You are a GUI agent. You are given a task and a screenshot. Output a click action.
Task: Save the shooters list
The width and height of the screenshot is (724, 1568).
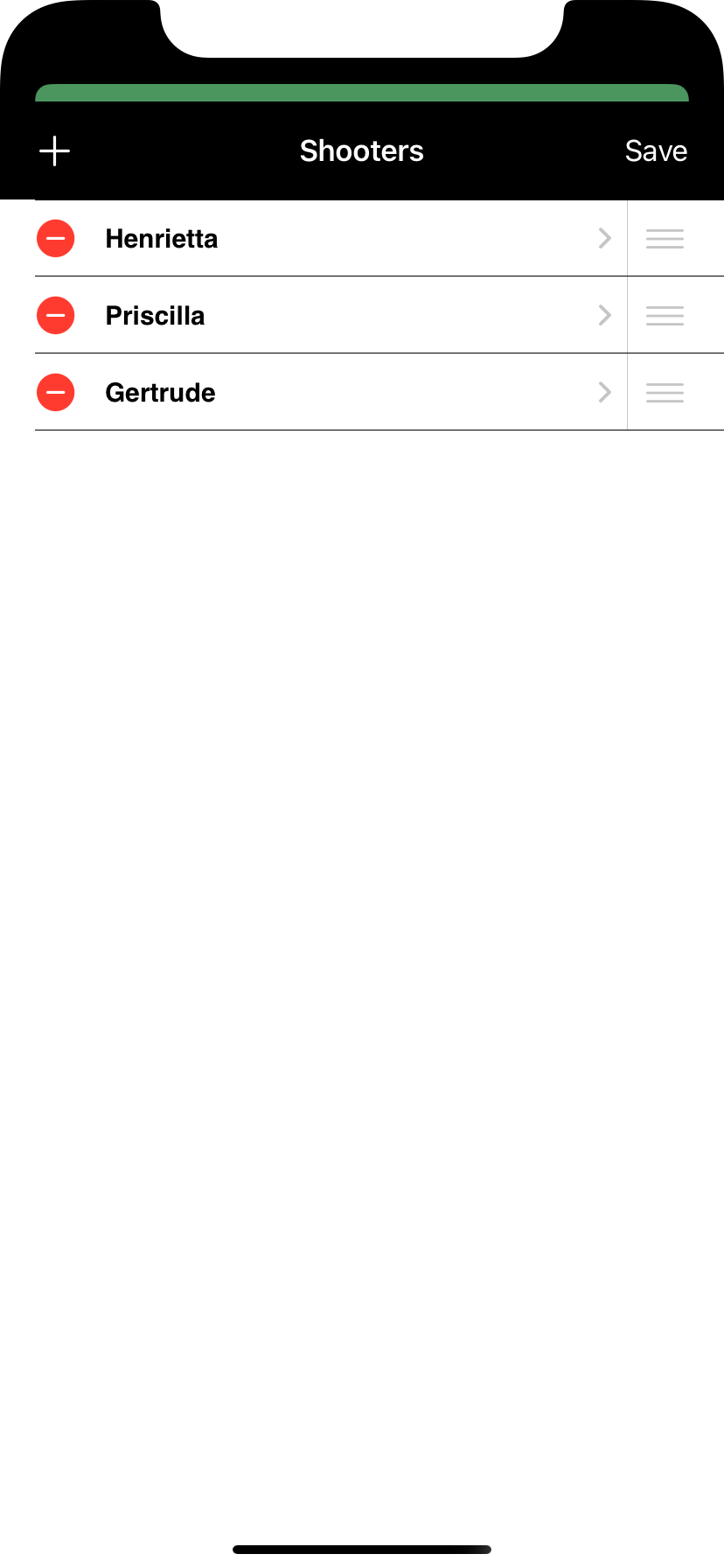click(656, 151)
